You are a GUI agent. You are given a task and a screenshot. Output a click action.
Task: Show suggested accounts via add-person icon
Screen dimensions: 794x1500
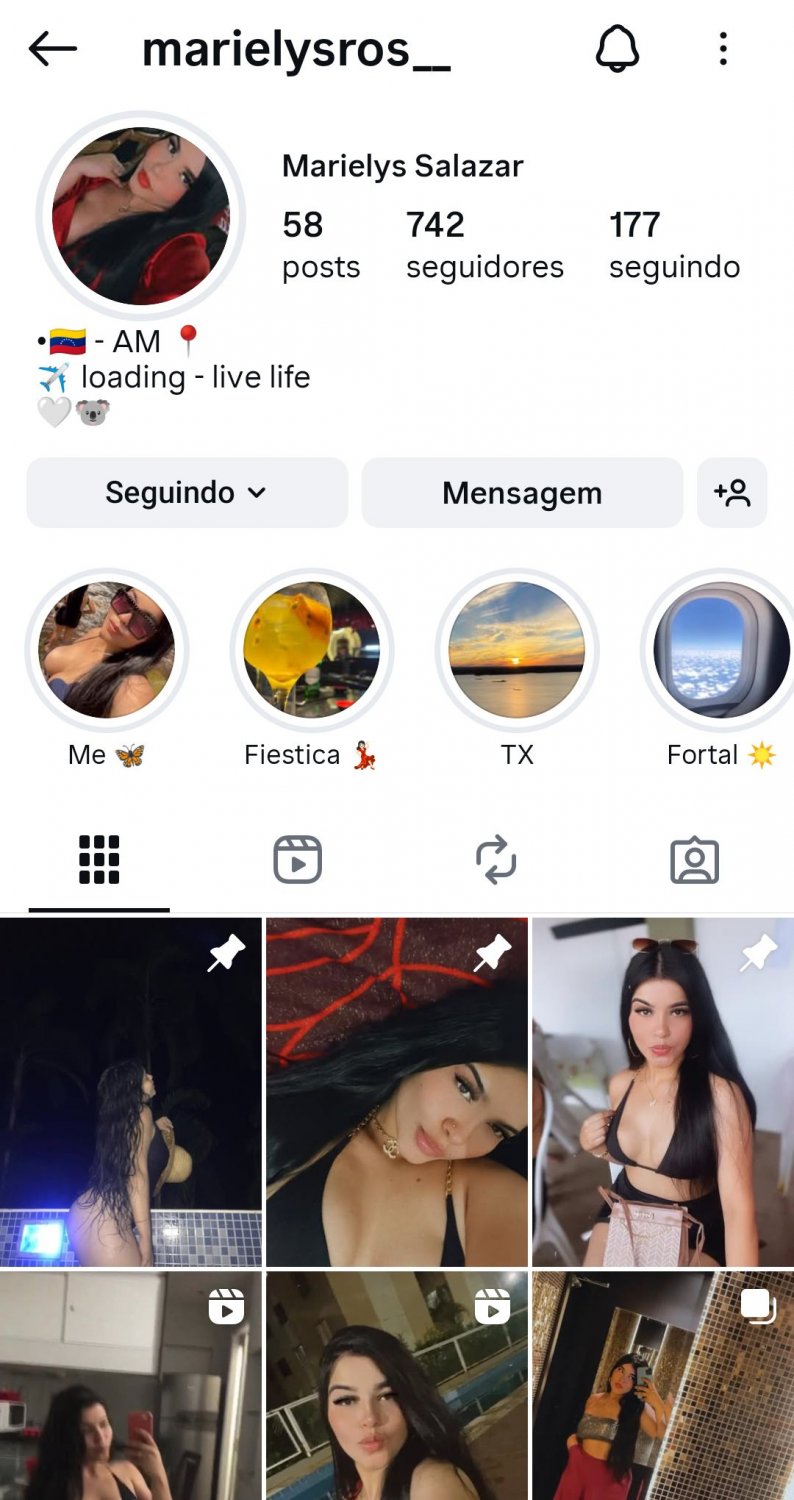pos(731,493)
